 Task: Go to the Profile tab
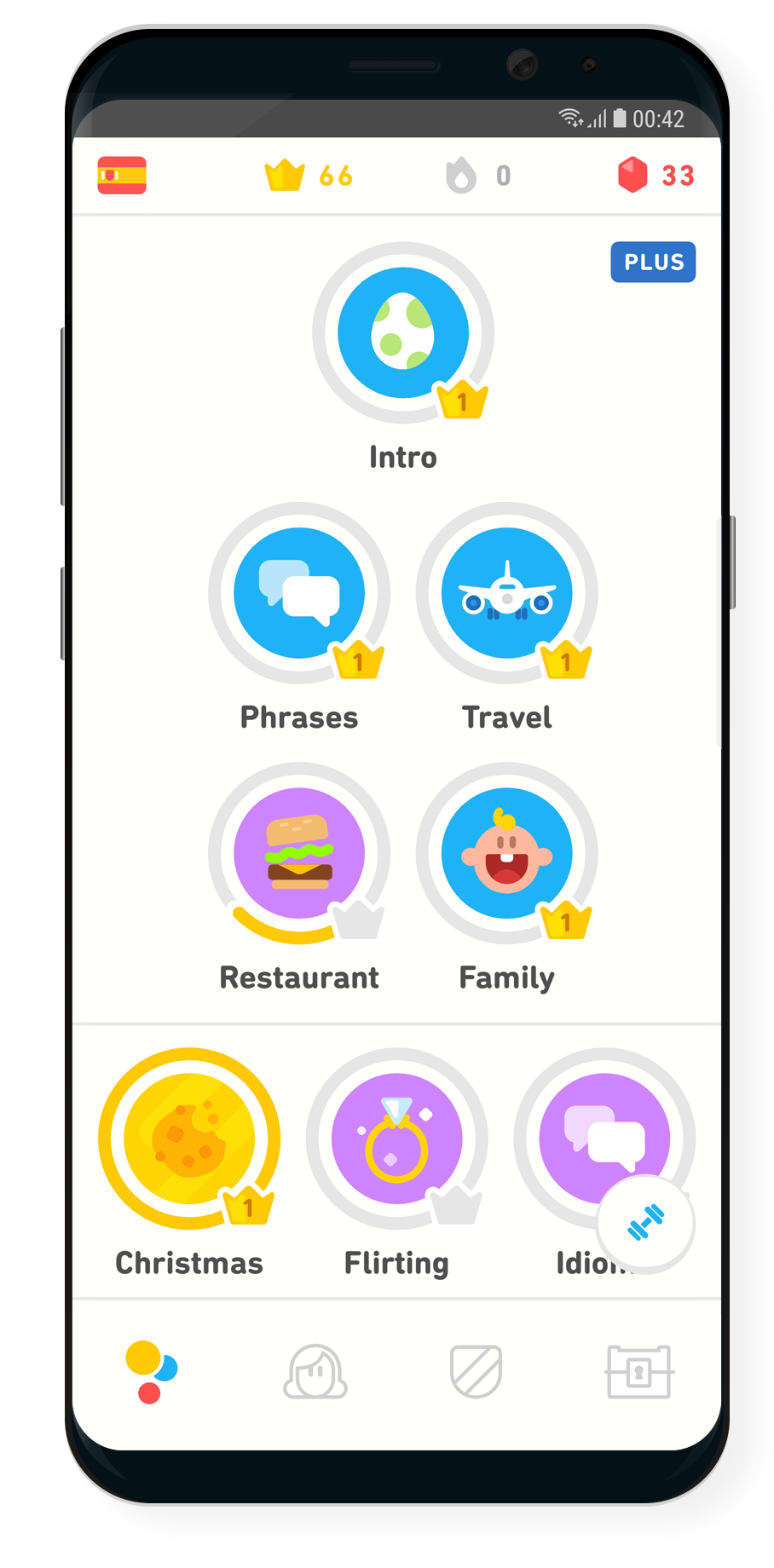point(315,1372)
